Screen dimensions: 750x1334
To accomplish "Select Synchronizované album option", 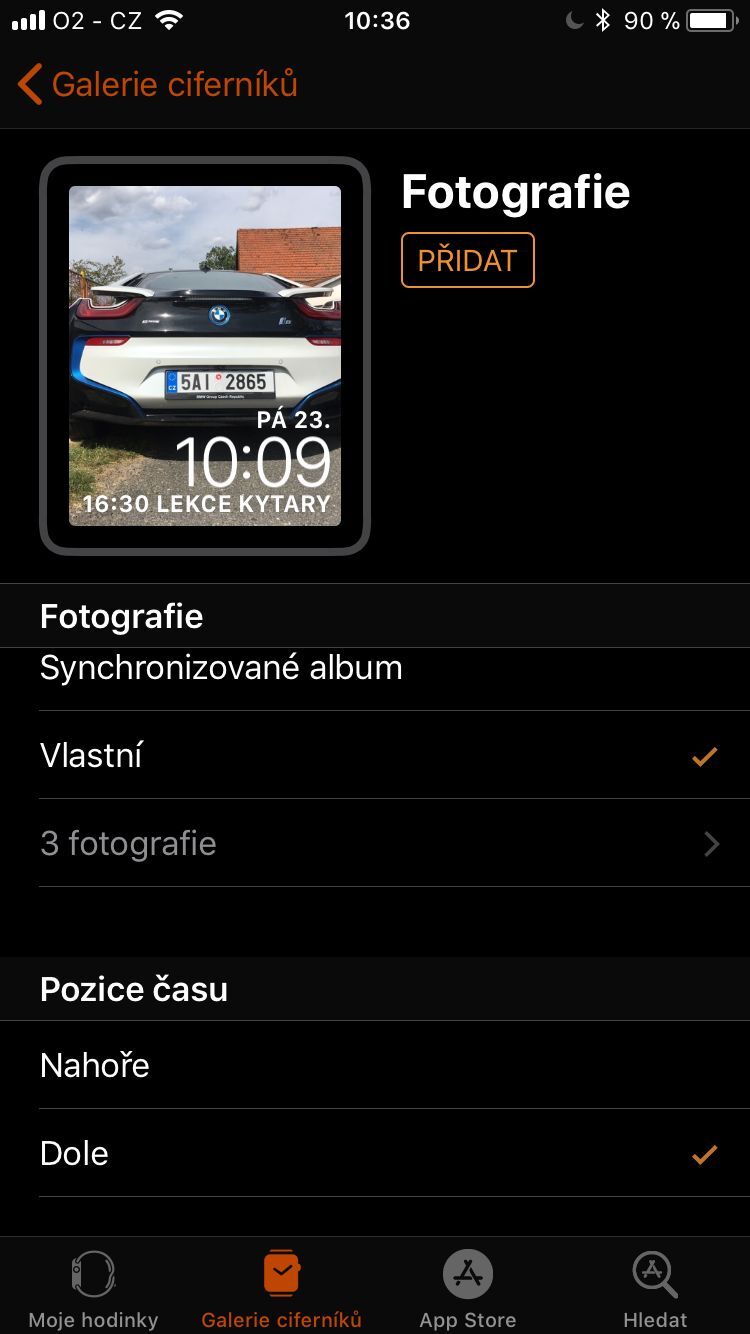I will coord(220,667).
